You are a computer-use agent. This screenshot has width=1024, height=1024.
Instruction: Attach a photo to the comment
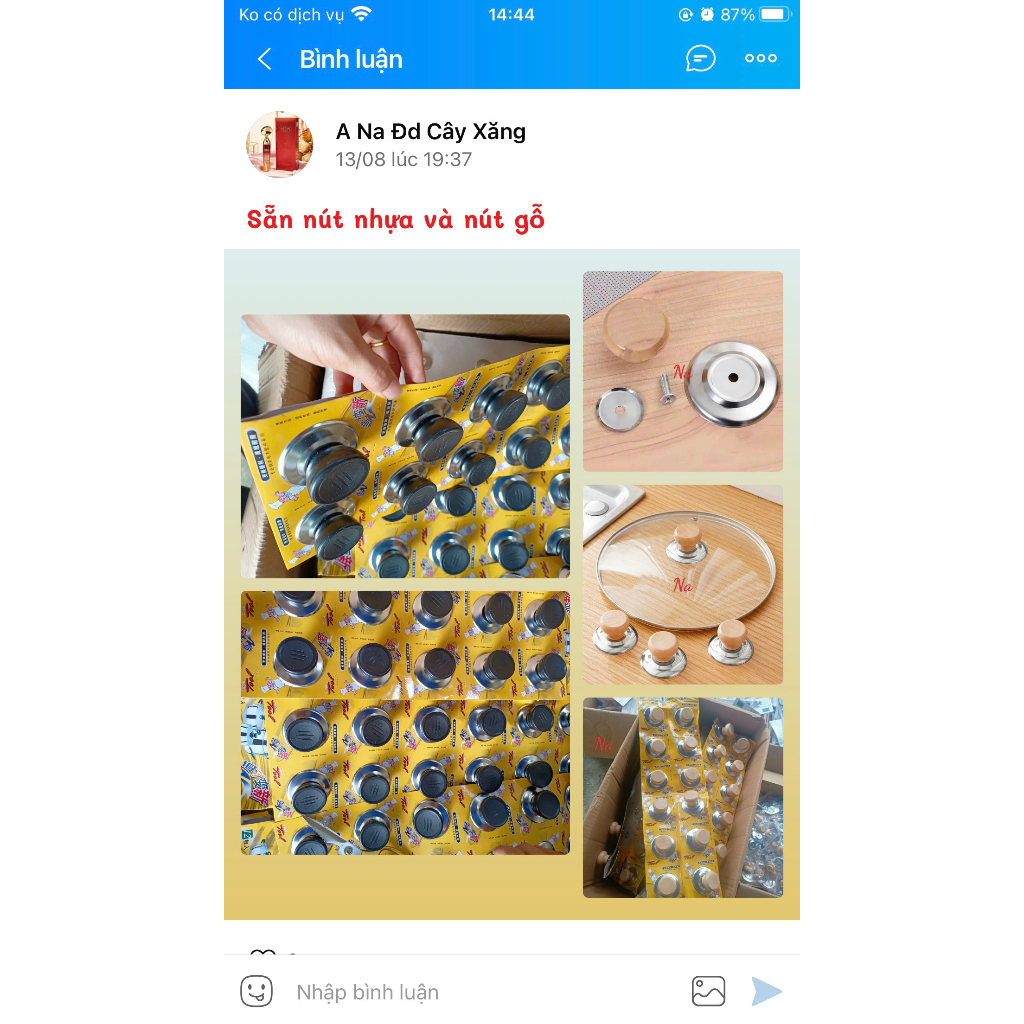708,991
